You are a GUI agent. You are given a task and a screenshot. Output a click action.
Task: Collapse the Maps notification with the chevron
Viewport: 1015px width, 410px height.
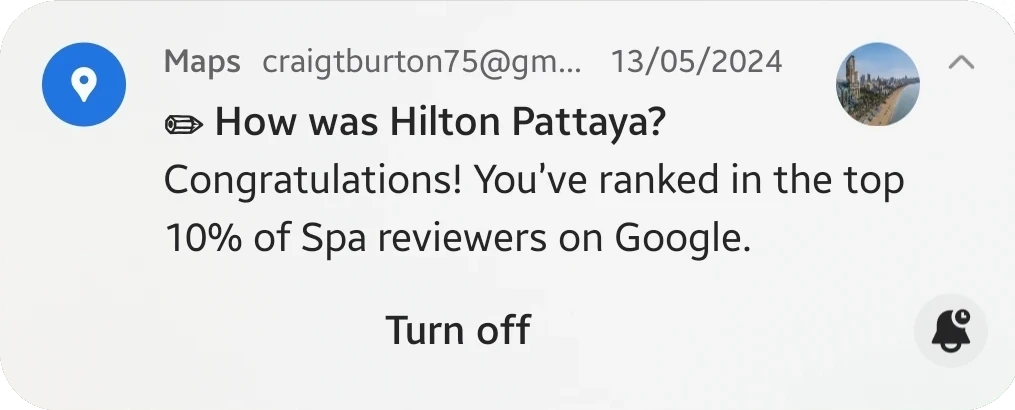point(960,63)
